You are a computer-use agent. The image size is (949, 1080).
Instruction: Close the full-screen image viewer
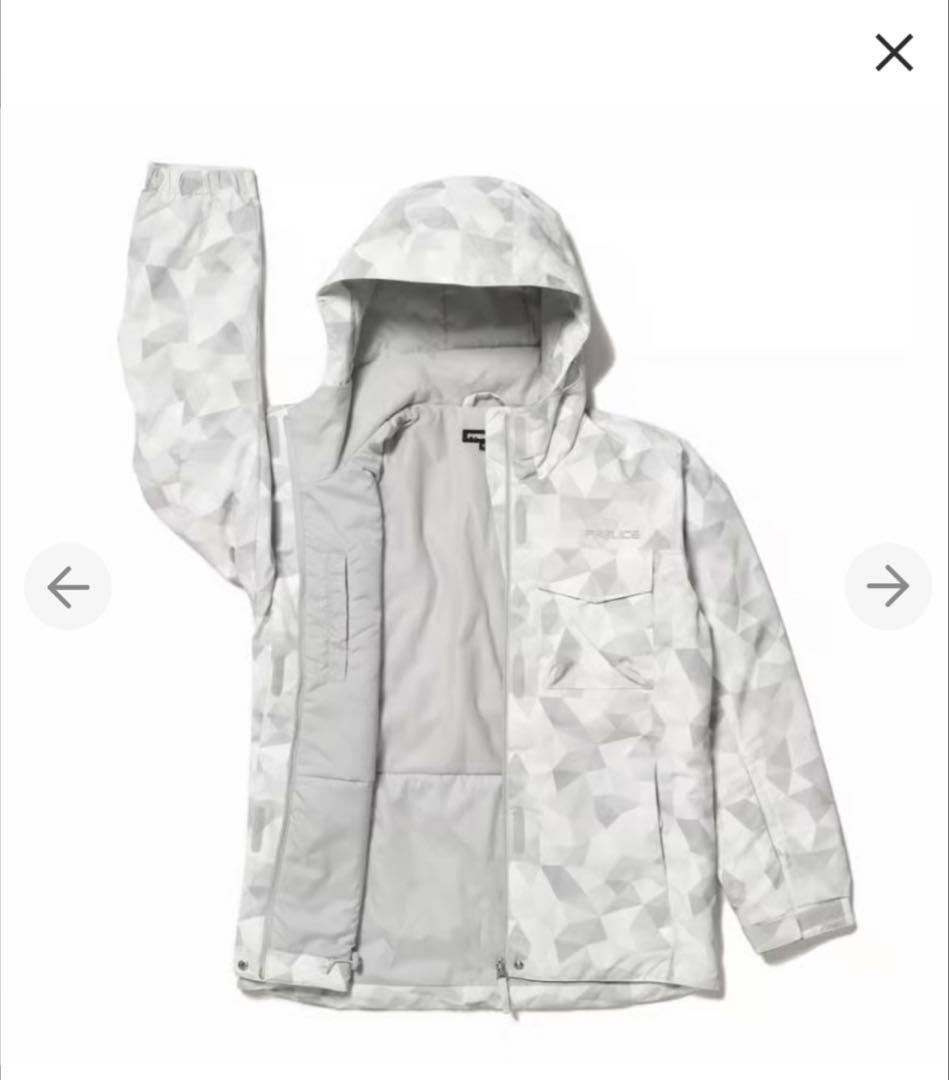(x=894, y=53)
